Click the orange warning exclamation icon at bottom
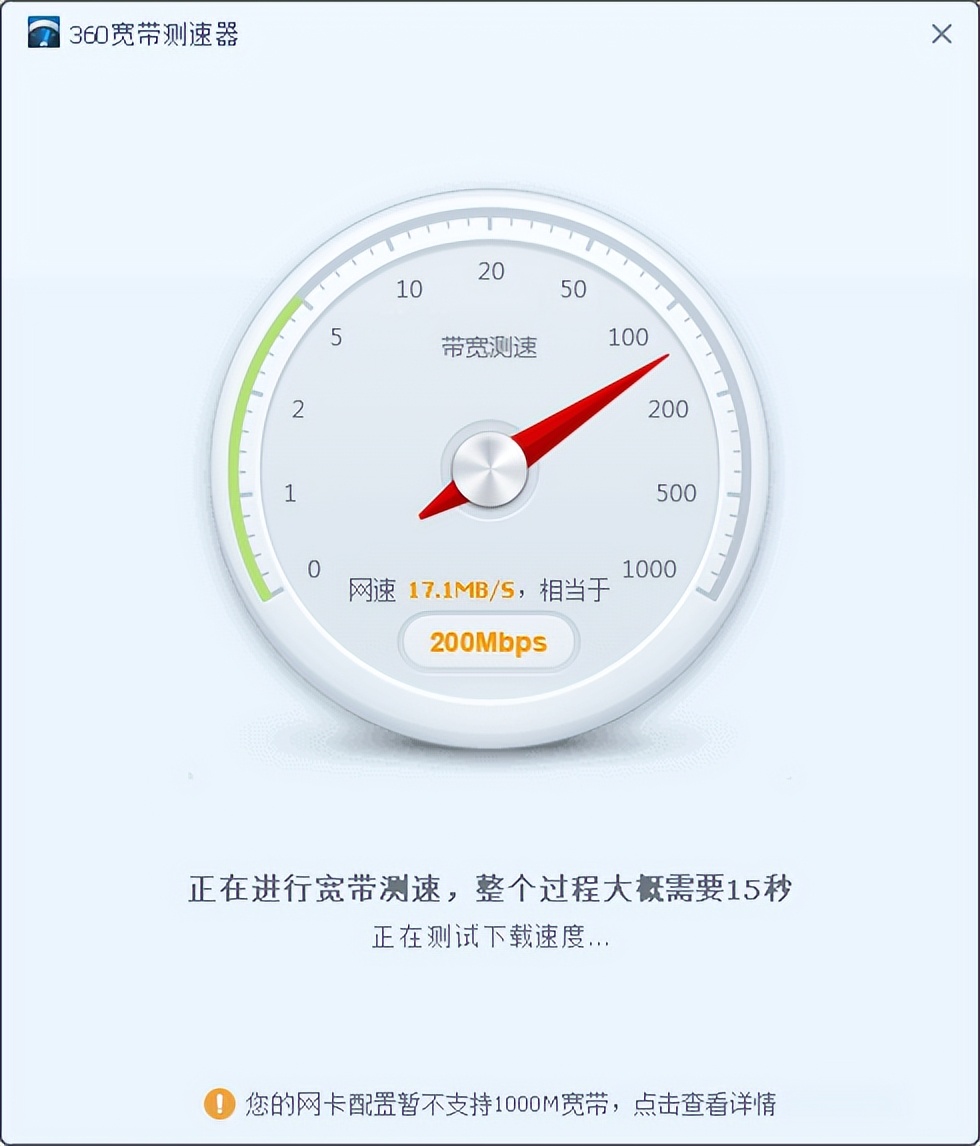 (217, 1102)
